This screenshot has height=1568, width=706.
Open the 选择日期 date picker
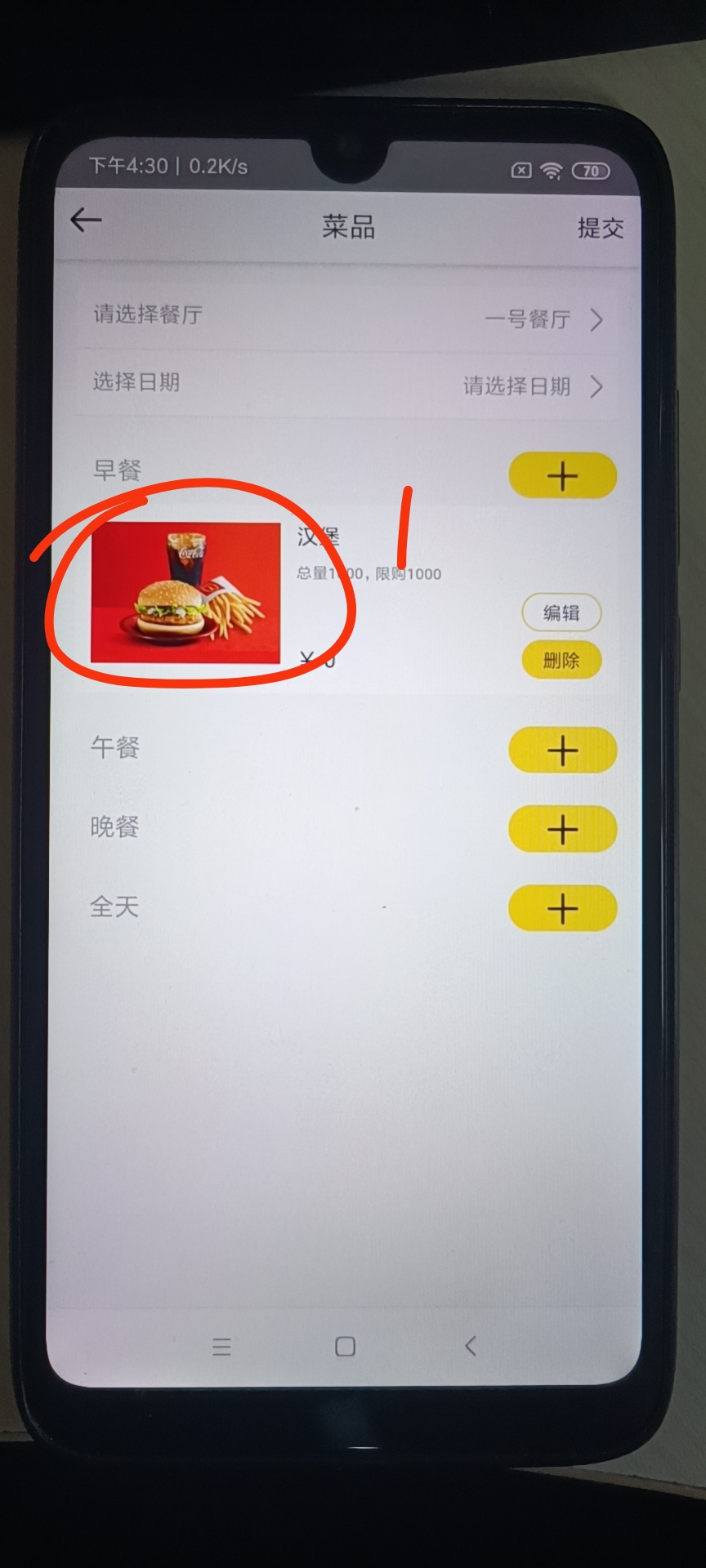pyautogui.click(x=347, y=385)
